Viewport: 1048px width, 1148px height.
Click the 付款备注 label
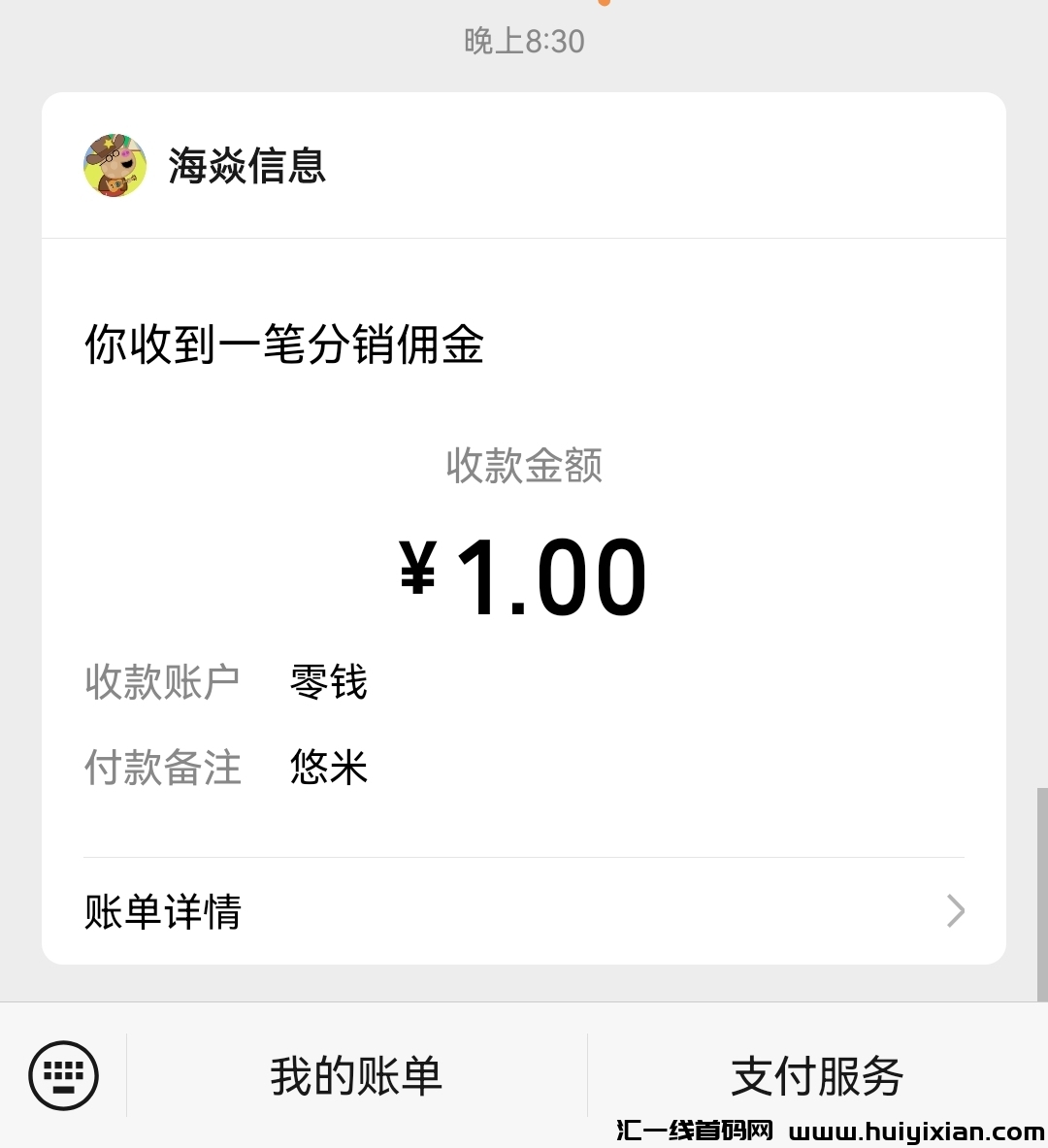tap(162, 768)
